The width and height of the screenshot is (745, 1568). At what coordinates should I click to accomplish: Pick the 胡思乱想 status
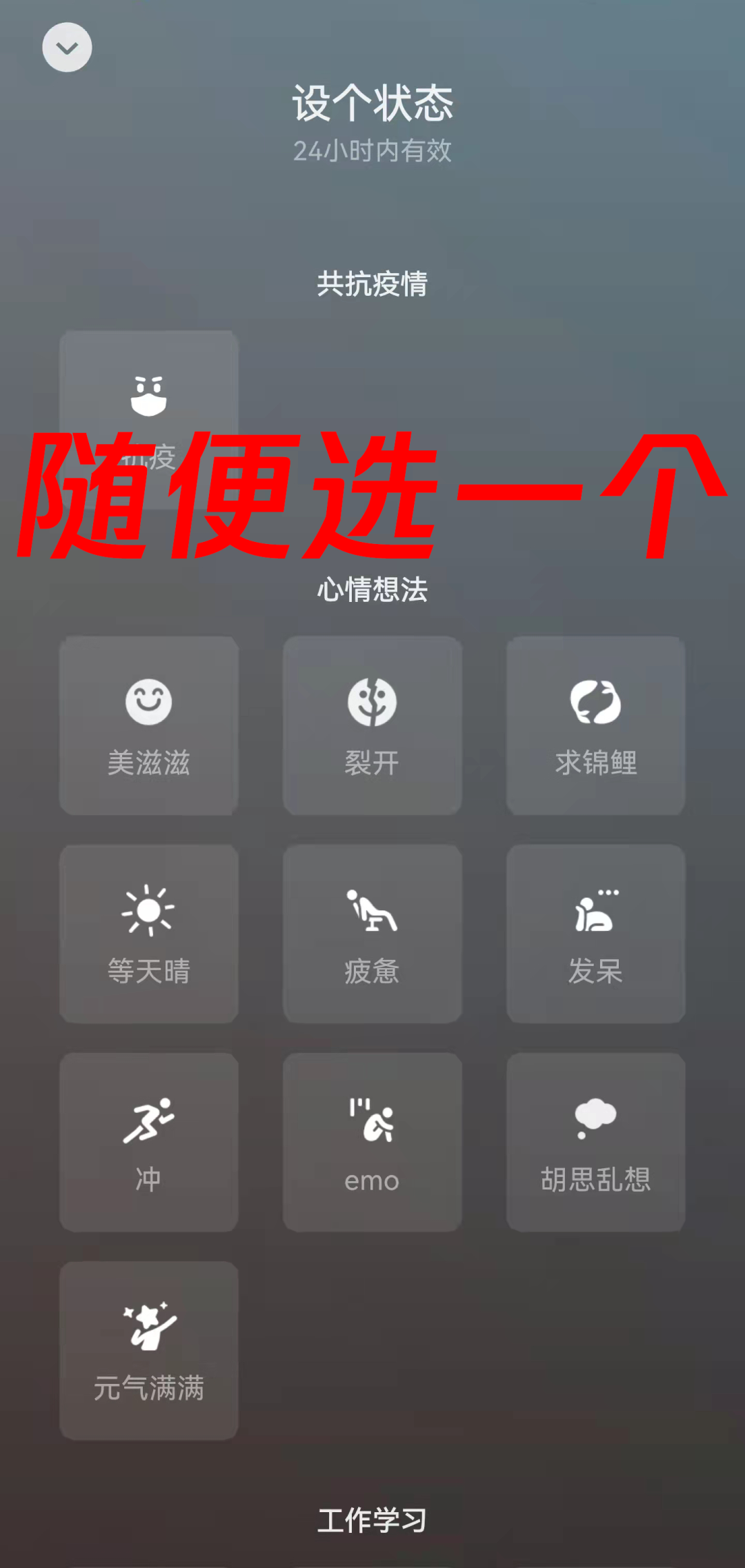[596, 1142]
